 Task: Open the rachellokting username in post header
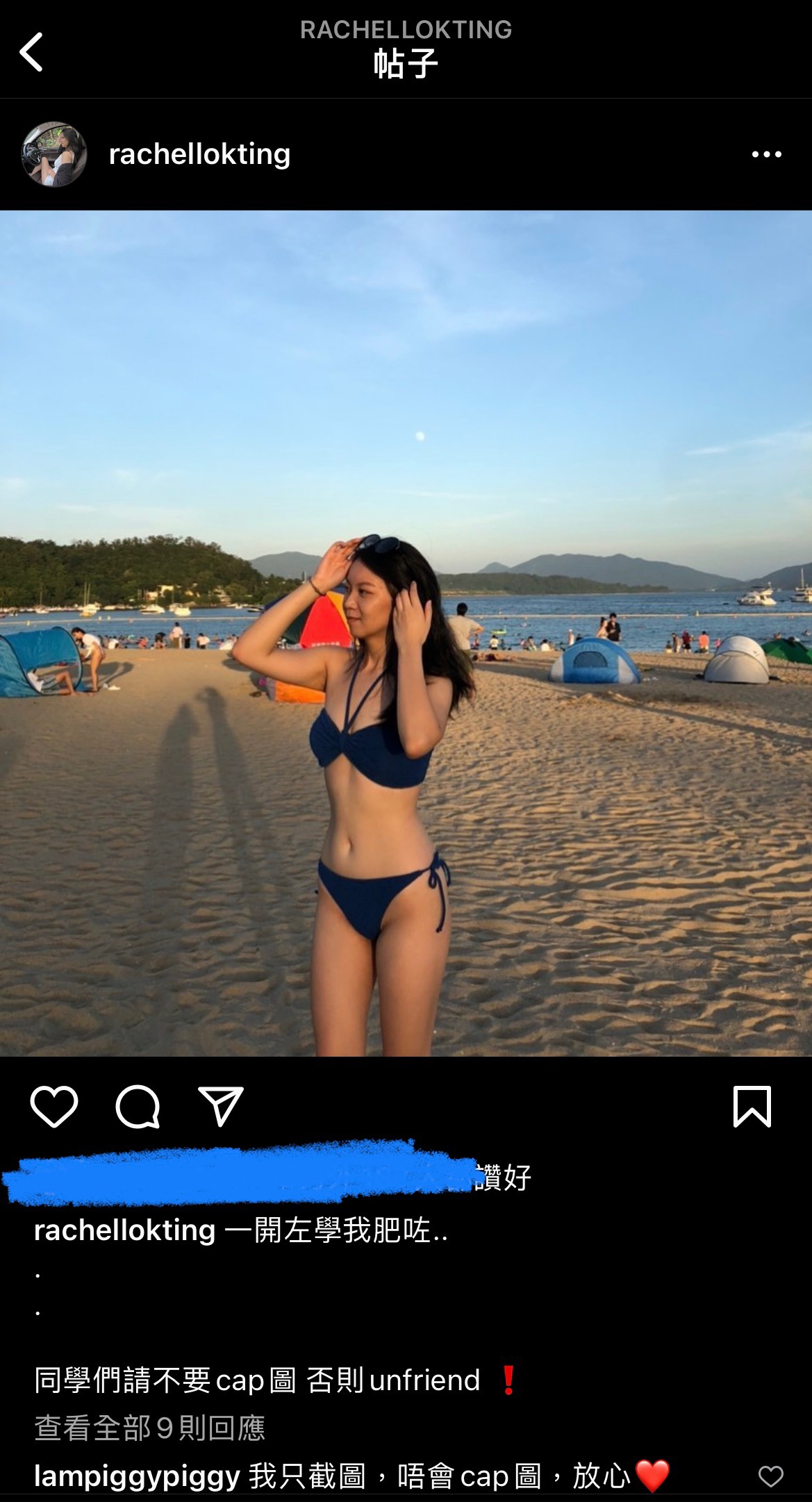(x=199, y=154)
